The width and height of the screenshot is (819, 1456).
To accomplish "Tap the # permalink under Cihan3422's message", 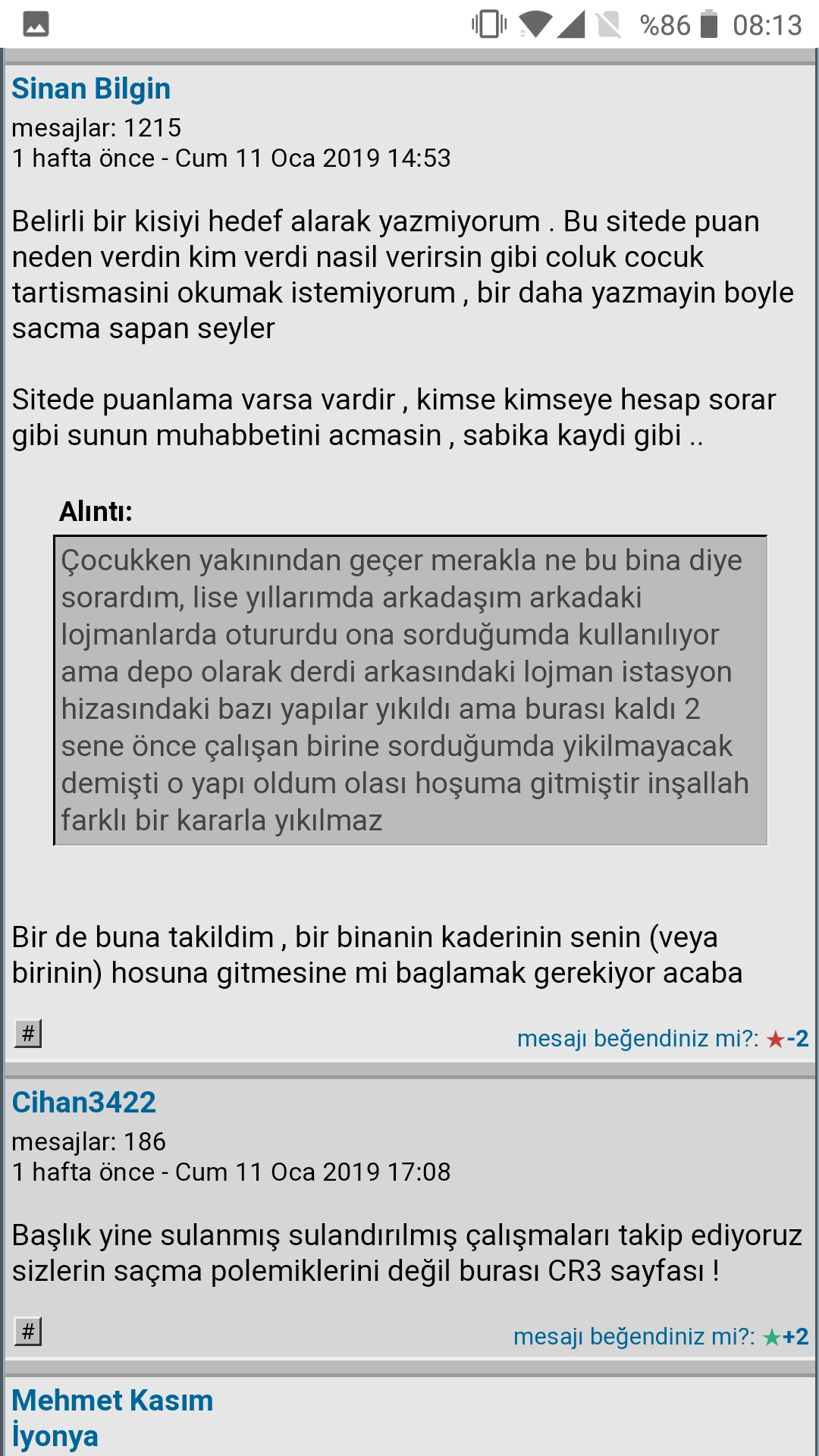I will point(28,1331).
